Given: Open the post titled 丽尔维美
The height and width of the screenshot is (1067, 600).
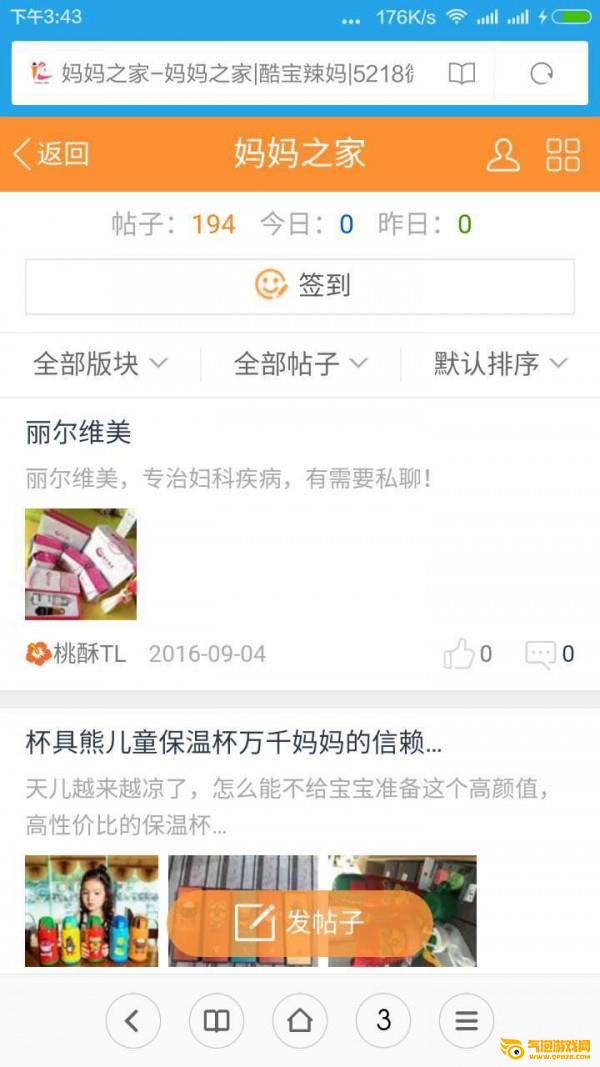Looking at the screenshot, I should coord(79,432).
